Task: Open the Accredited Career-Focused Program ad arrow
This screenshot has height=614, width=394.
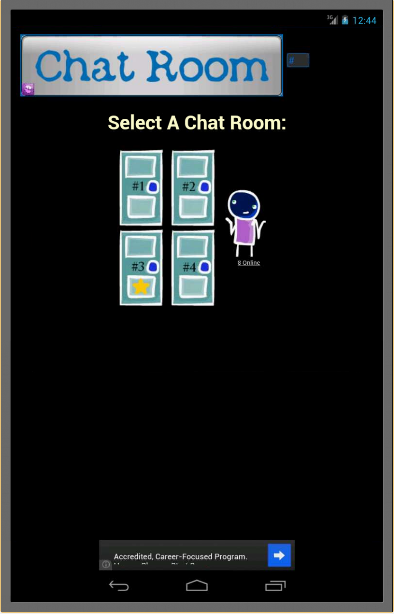Action: (x=279, y=555)
